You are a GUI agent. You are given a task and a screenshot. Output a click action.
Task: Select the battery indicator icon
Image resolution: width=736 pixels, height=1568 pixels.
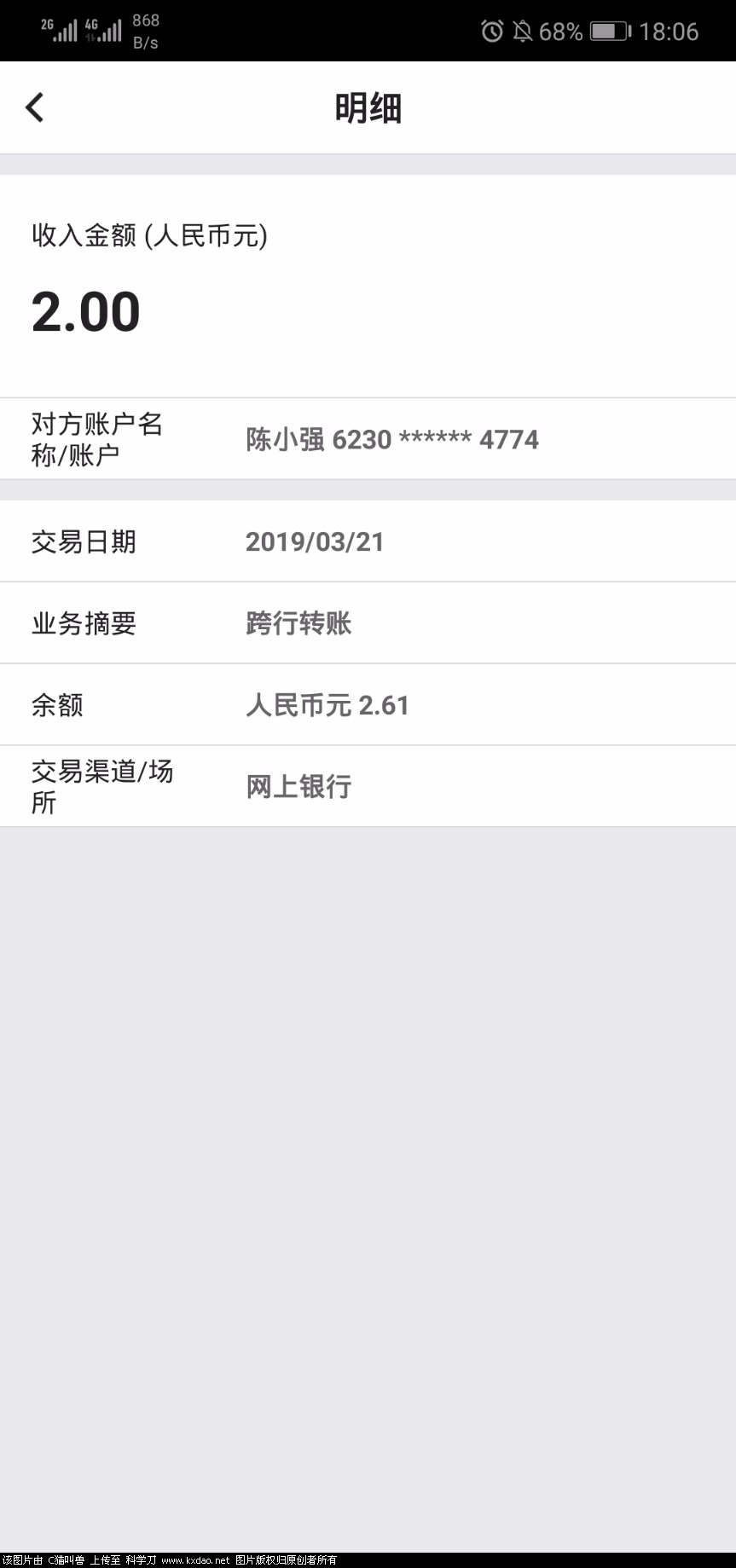point(608,31)
